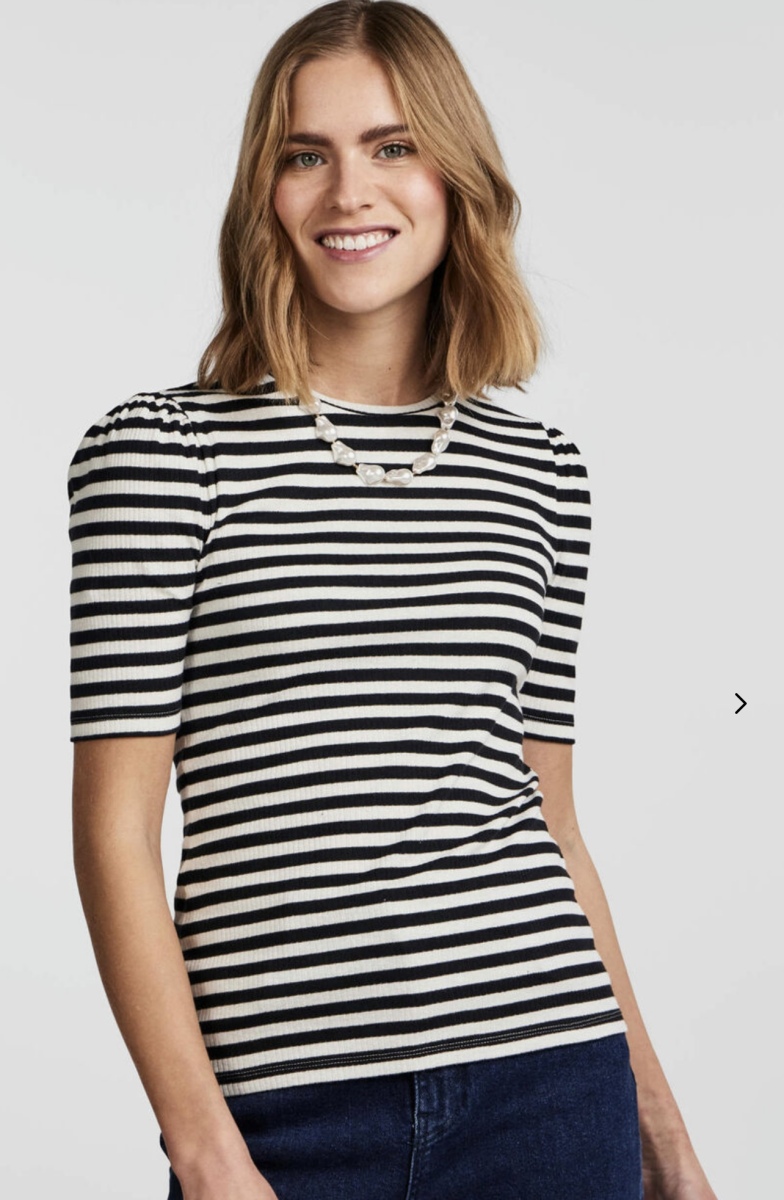
Task: Show the next product photo
Action: click(x=740, y=704)
